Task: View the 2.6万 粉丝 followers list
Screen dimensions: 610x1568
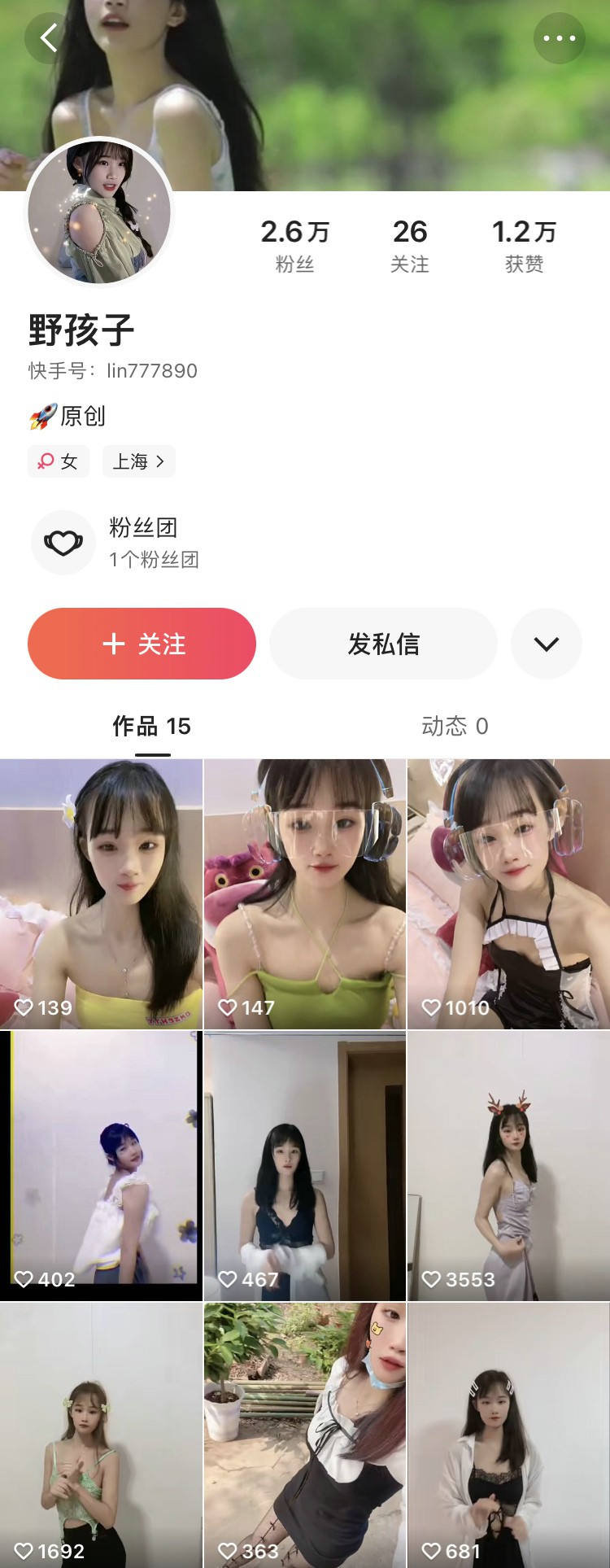Action: pos(294,245)
